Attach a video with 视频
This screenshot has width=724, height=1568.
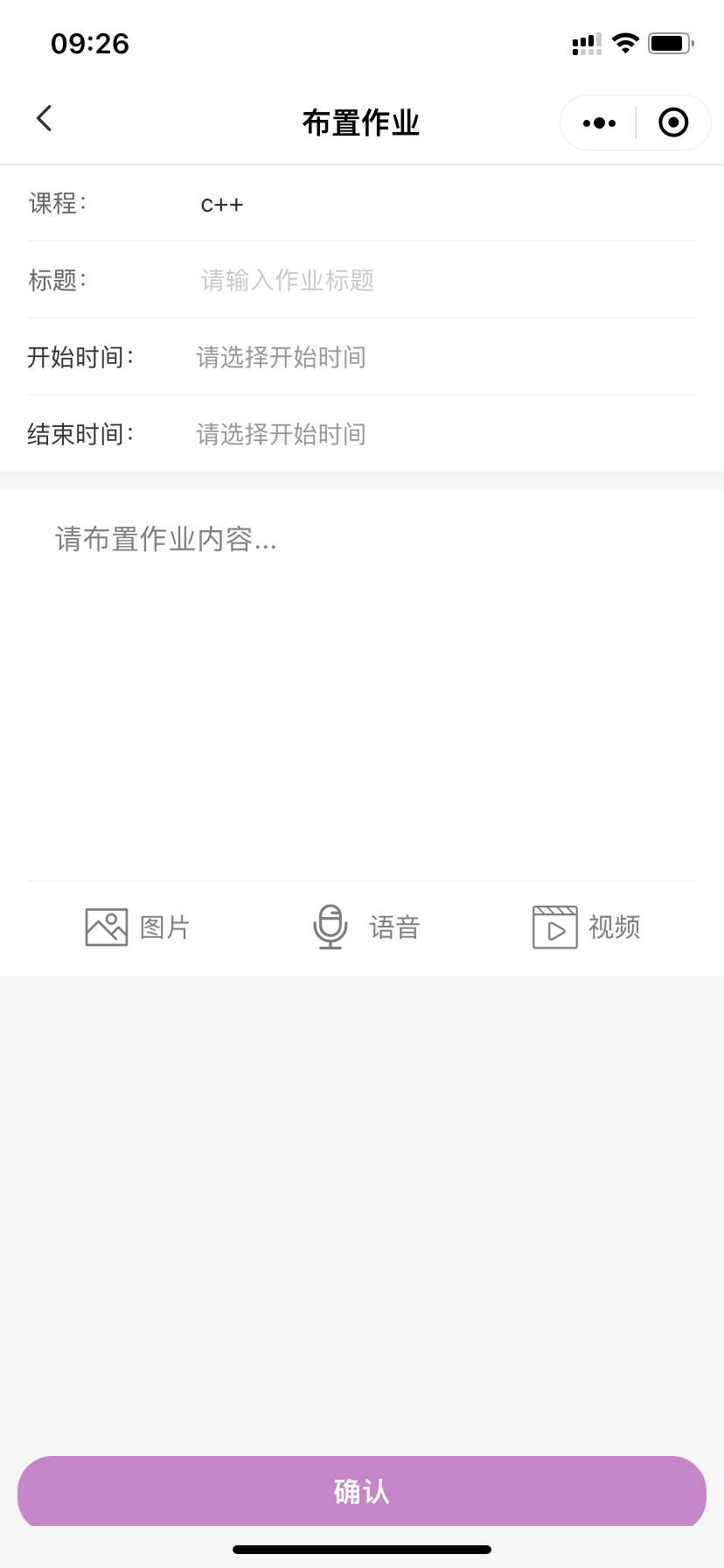pyautogui.click(x=587, y=927)
